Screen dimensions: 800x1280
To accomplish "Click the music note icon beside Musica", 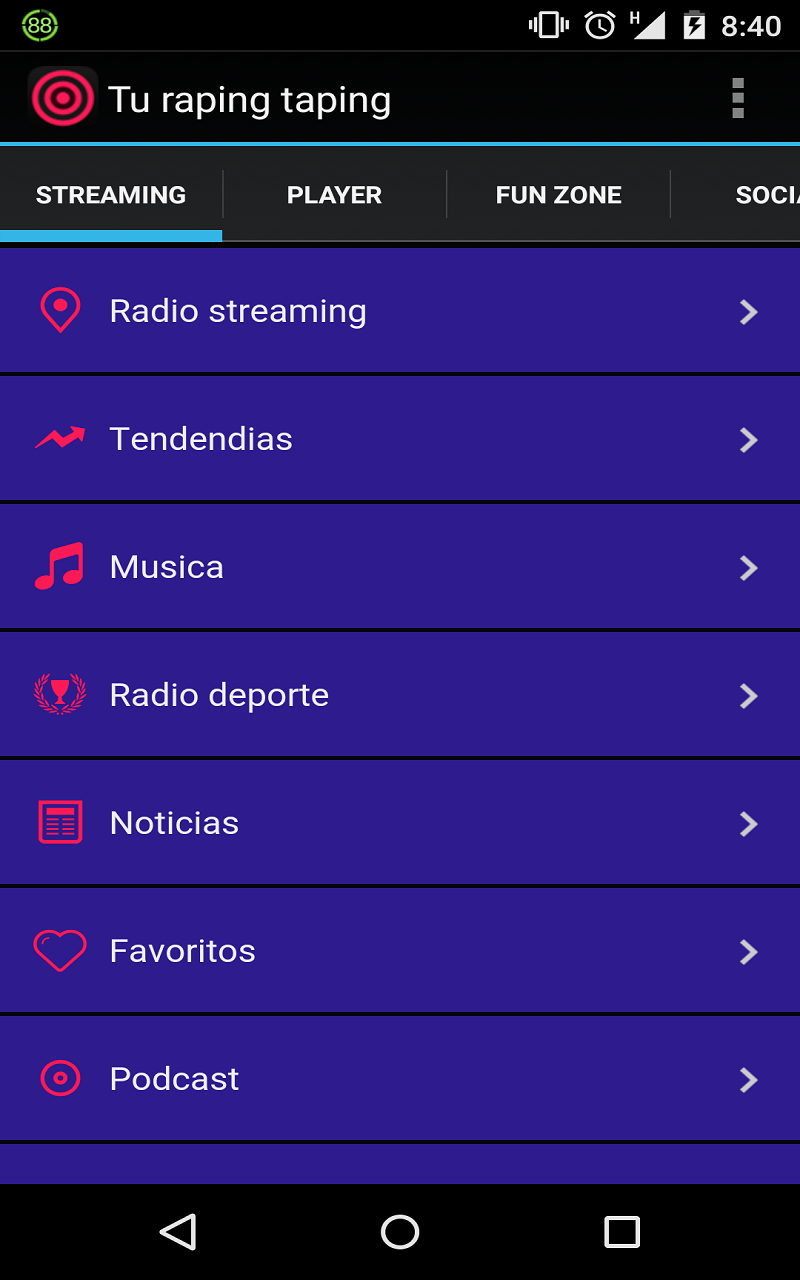I will click(x=60, y=566).
